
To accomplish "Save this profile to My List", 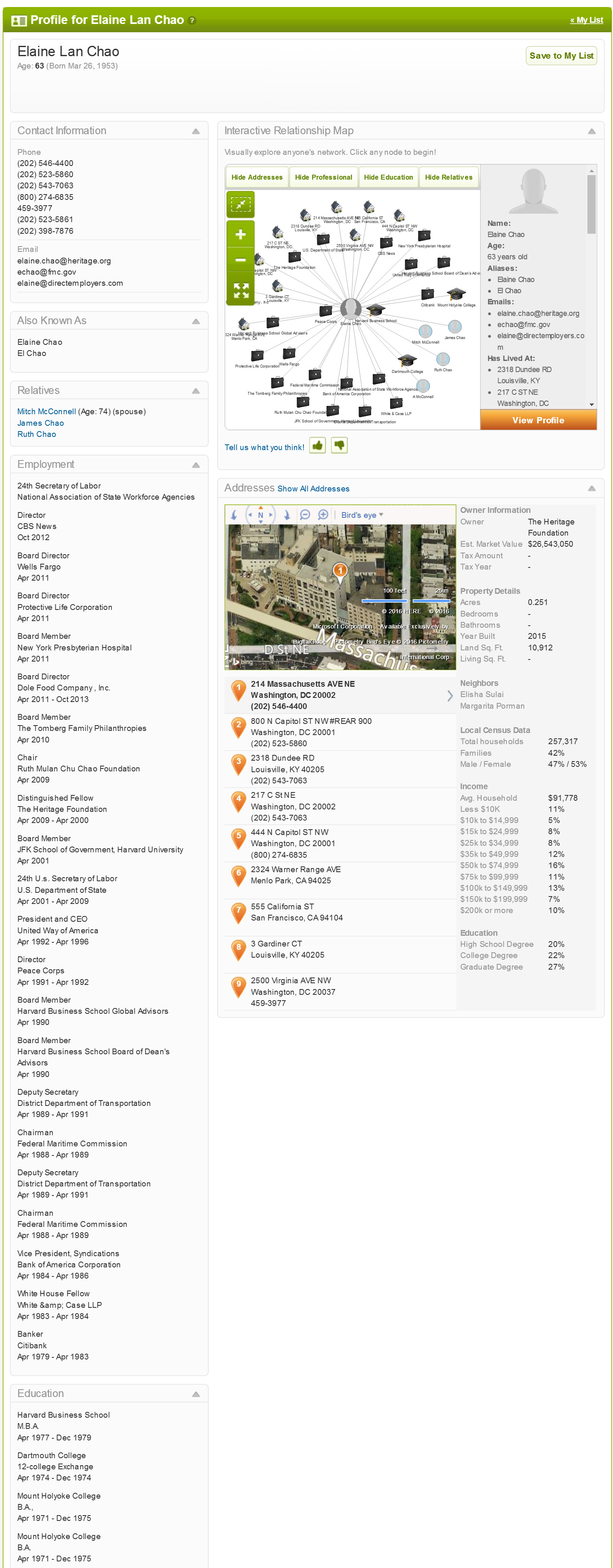I will [561, 55].
